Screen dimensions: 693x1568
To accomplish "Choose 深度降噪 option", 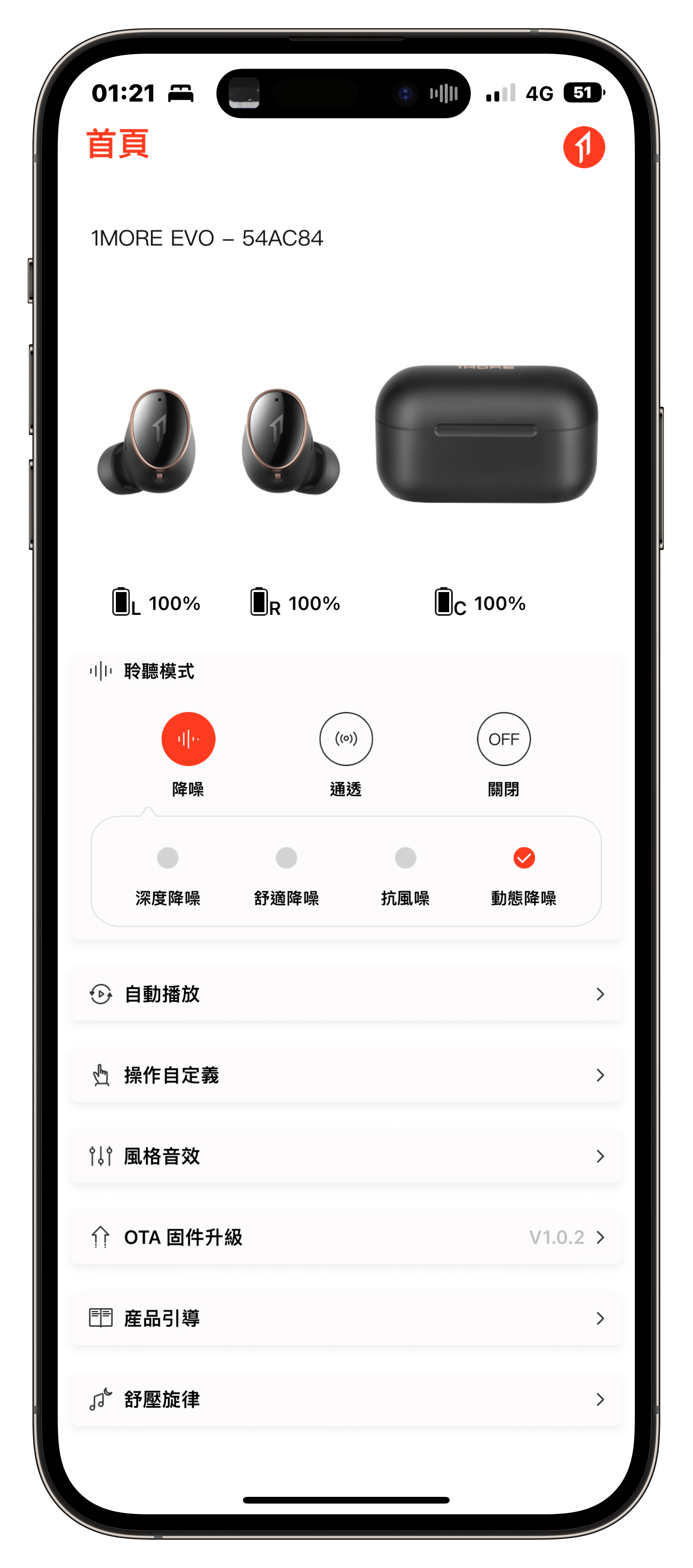I will point(168,858).
